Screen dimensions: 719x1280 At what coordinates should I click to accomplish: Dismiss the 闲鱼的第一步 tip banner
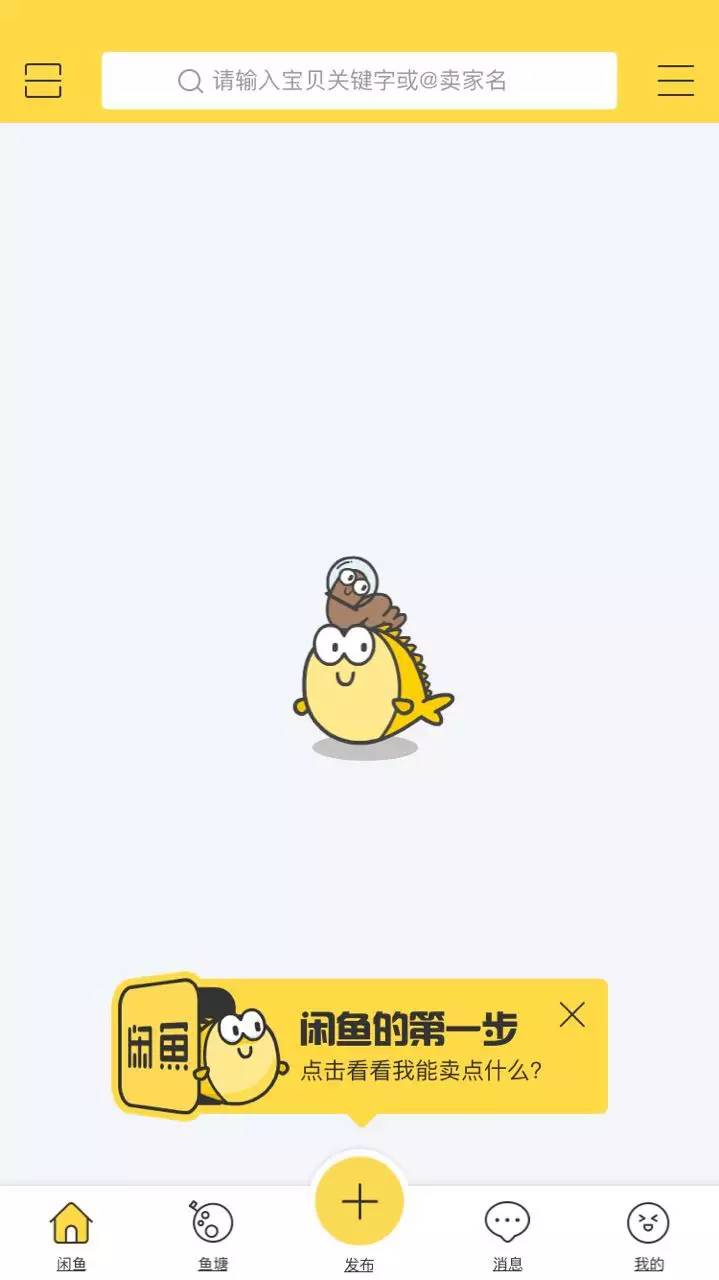572,1015
